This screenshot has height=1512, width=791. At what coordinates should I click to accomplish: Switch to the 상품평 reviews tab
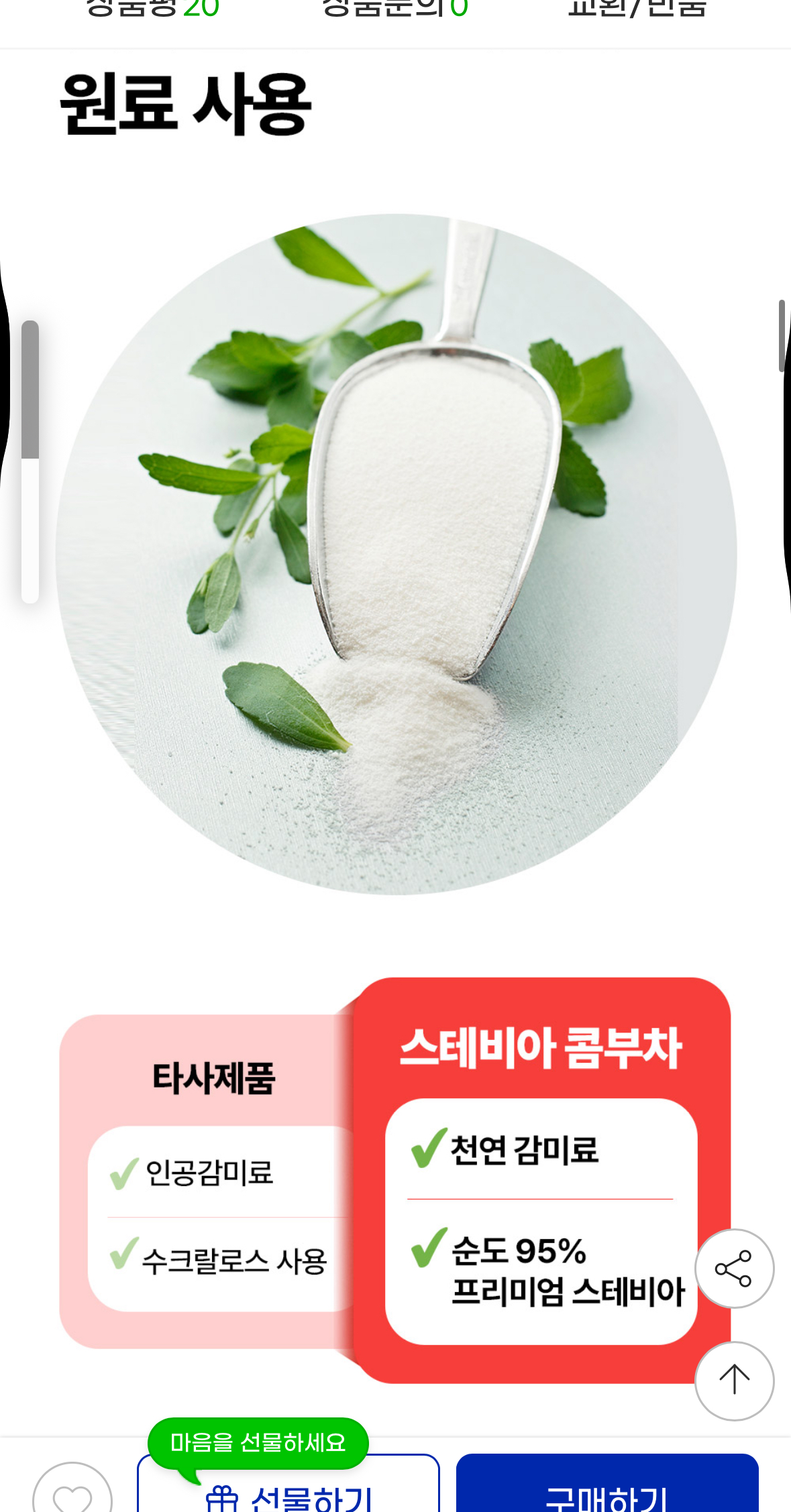pos(153,9)
